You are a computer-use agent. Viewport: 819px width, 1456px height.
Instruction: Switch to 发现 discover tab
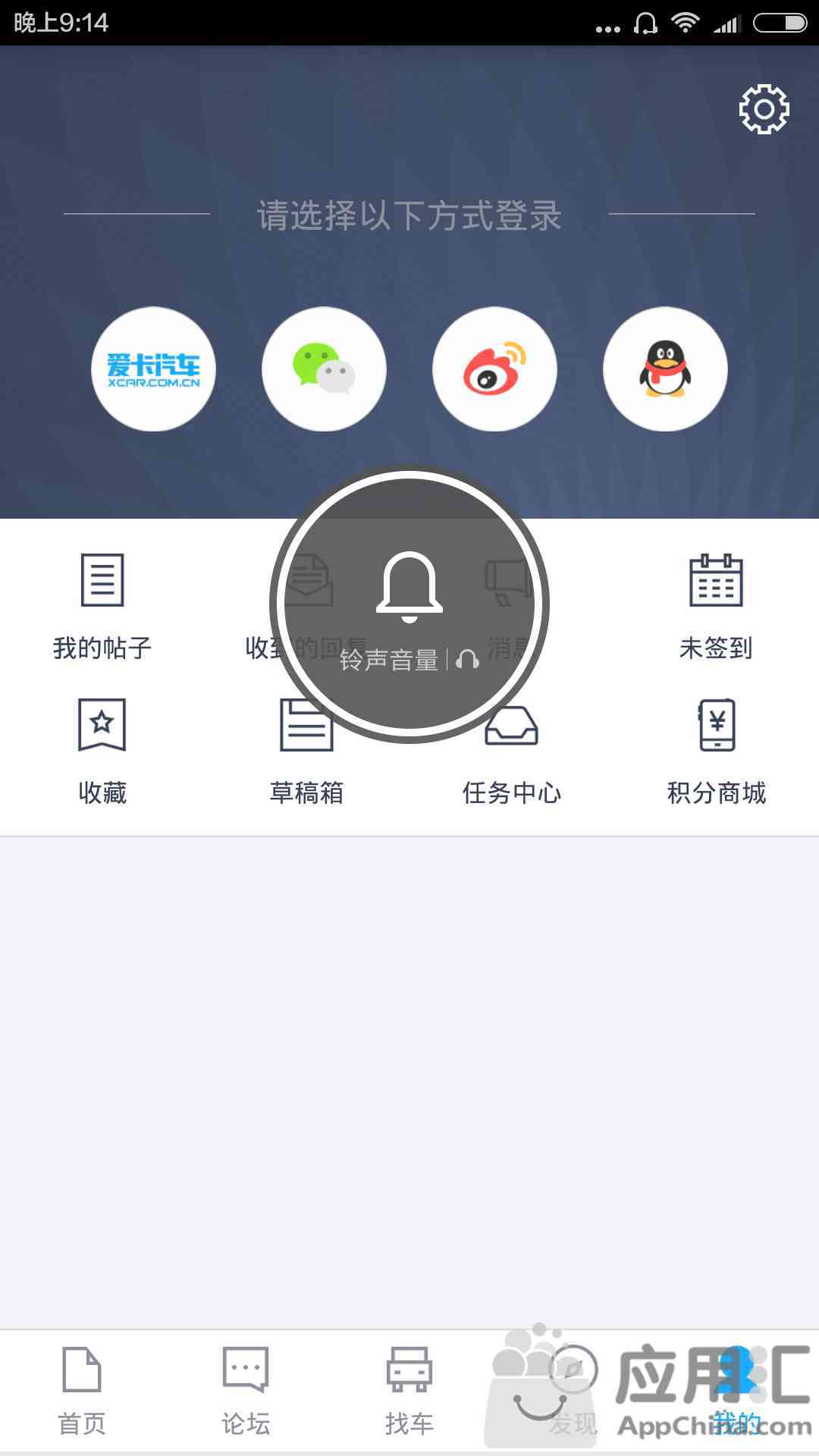coord(573,1392)
